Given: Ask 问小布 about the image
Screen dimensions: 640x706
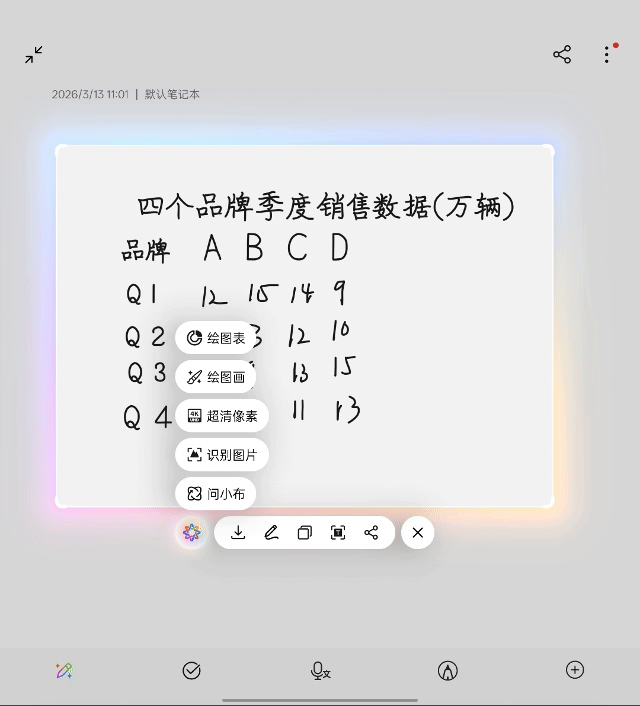Looking at the screenshot, I should pyautogui.click(x=216, y=493).
